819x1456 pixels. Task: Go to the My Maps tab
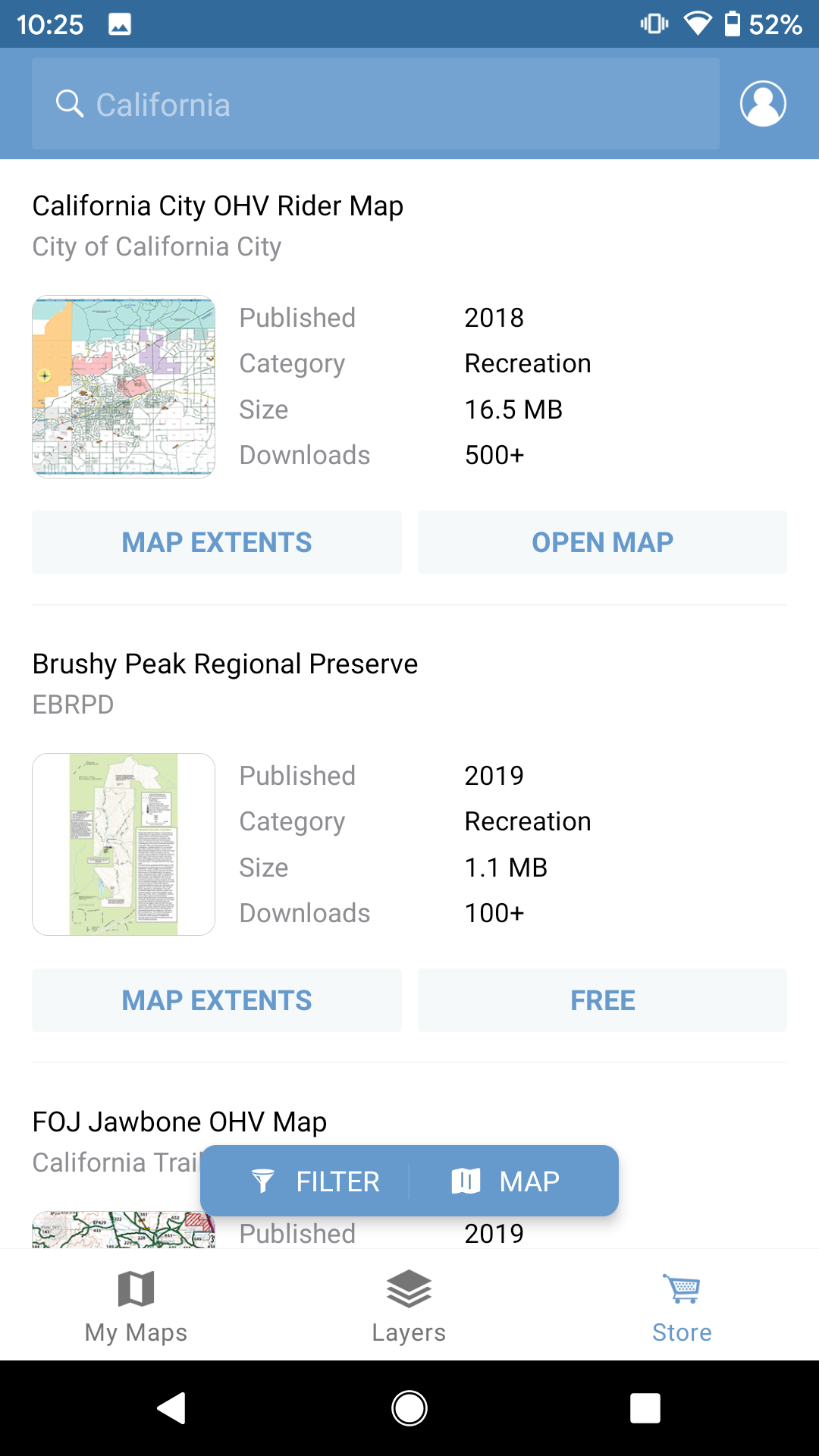(x=136, y=1306)
